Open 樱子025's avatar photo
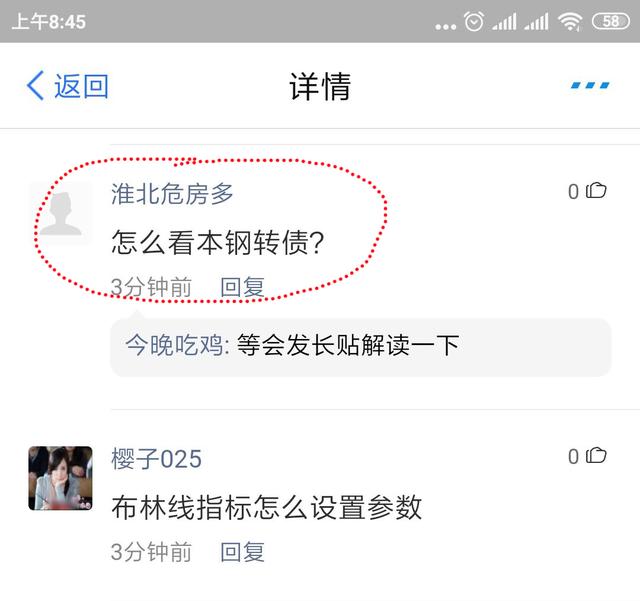Viewport: 640px width, 601px height. coord(60,478)
